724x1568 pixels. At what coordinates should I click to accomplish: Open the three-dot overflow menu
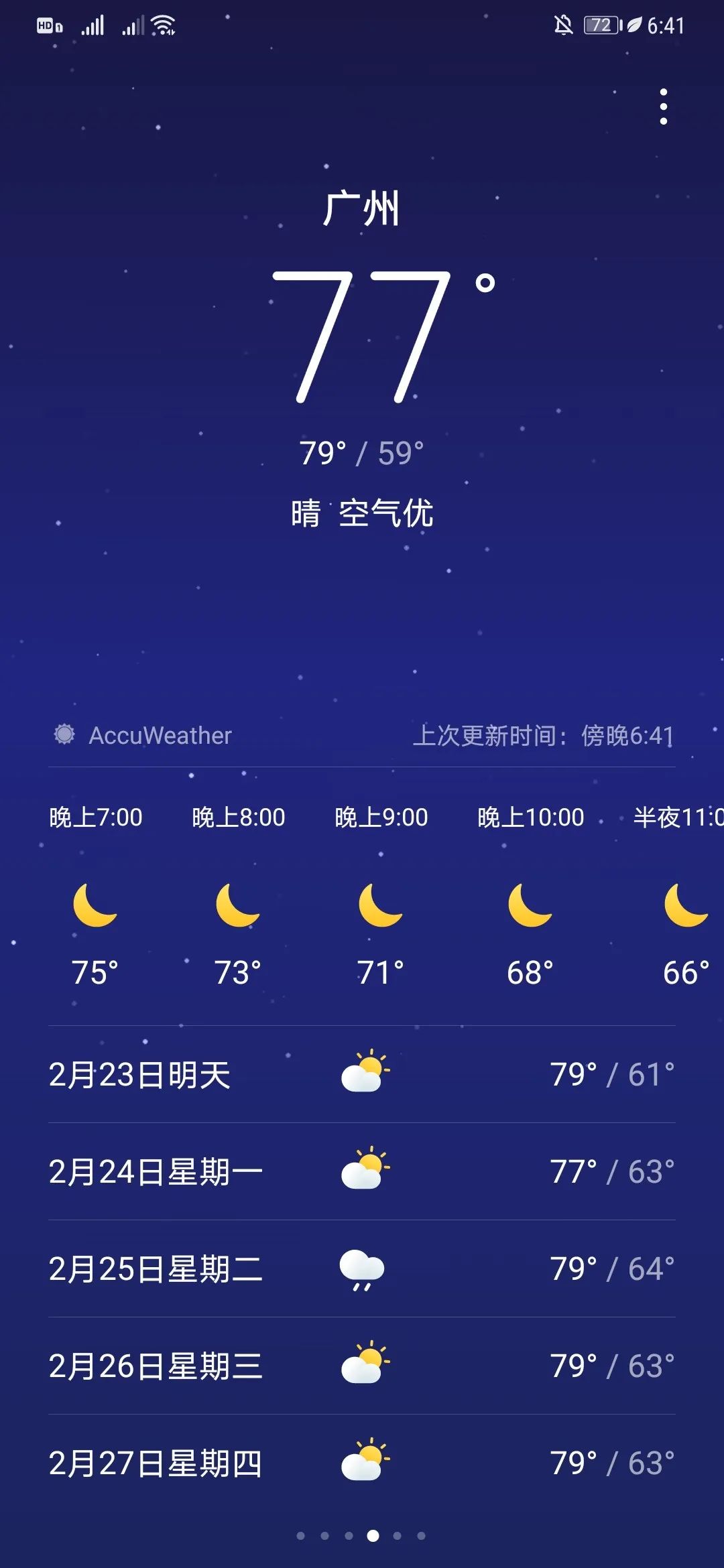coord(663,107)
